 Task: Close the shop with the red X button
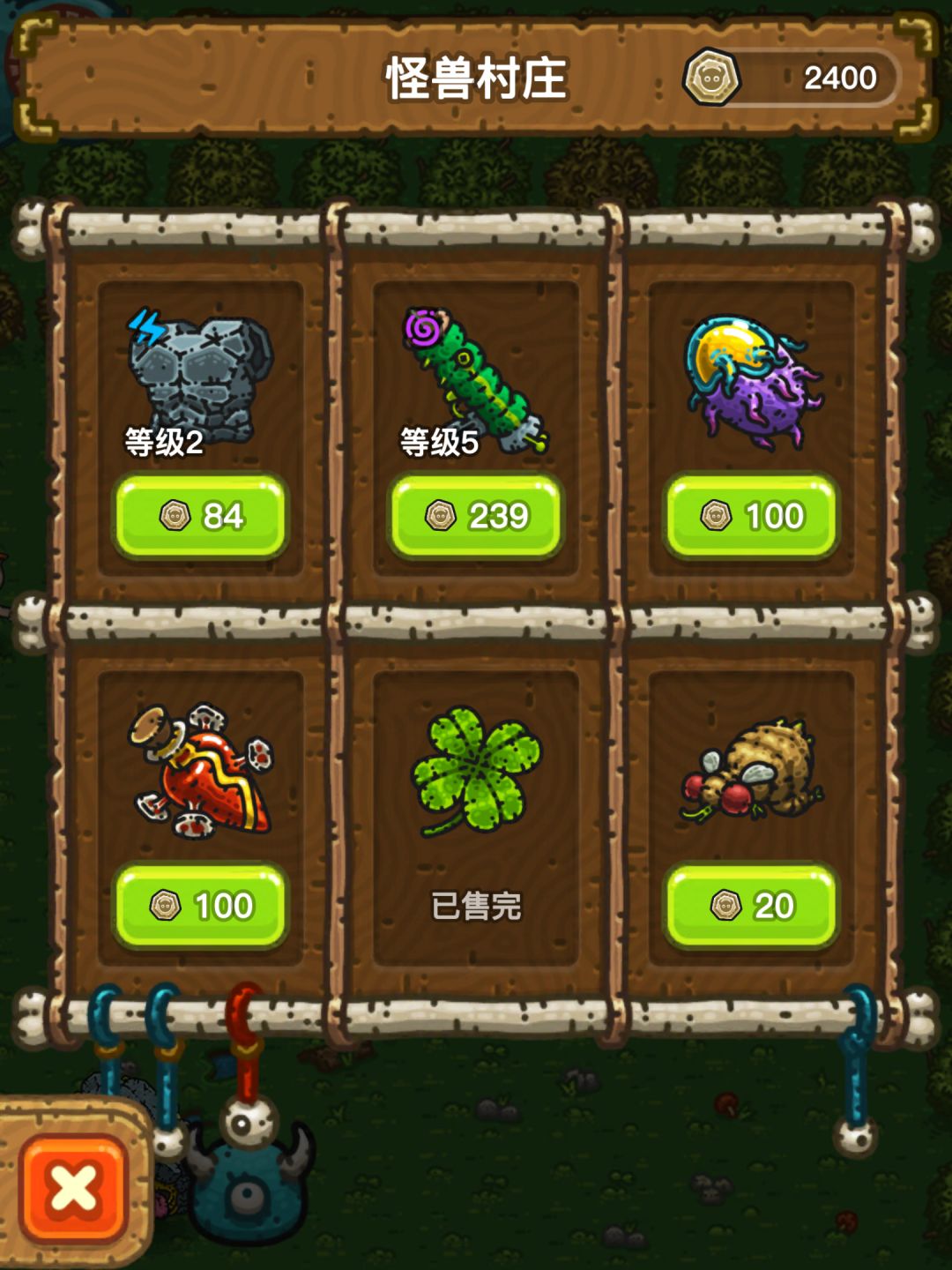tap(74, 1188)
